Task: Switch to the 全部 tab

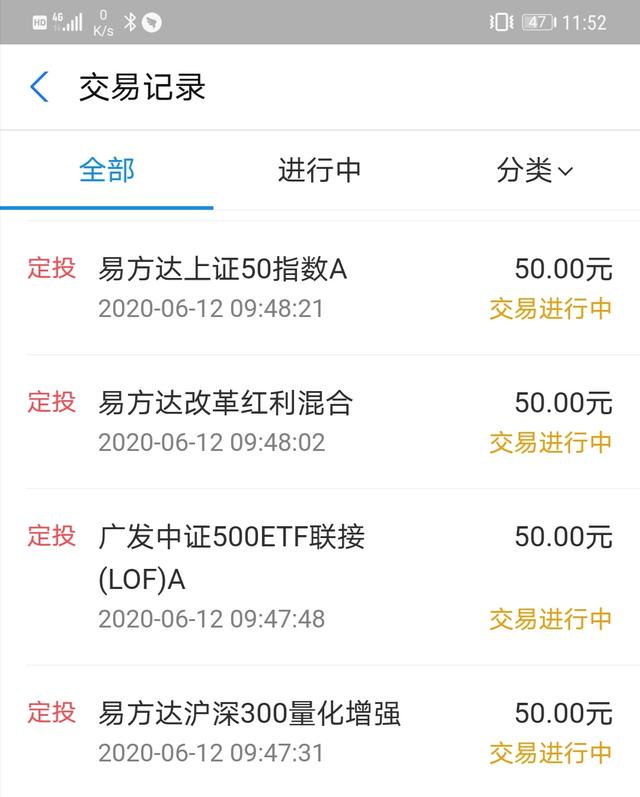Action: 107,170
